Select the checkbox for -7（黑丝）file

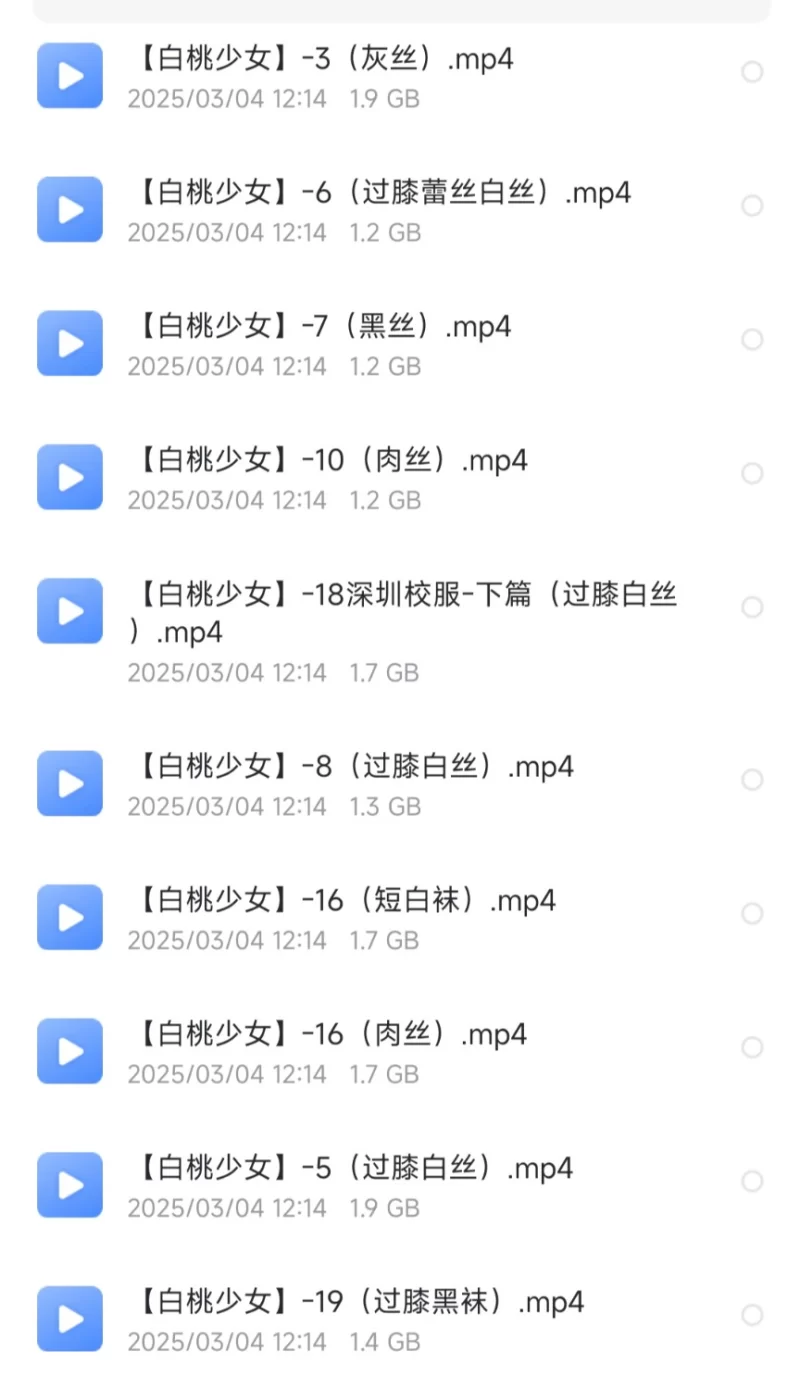[x=752, y=340]
